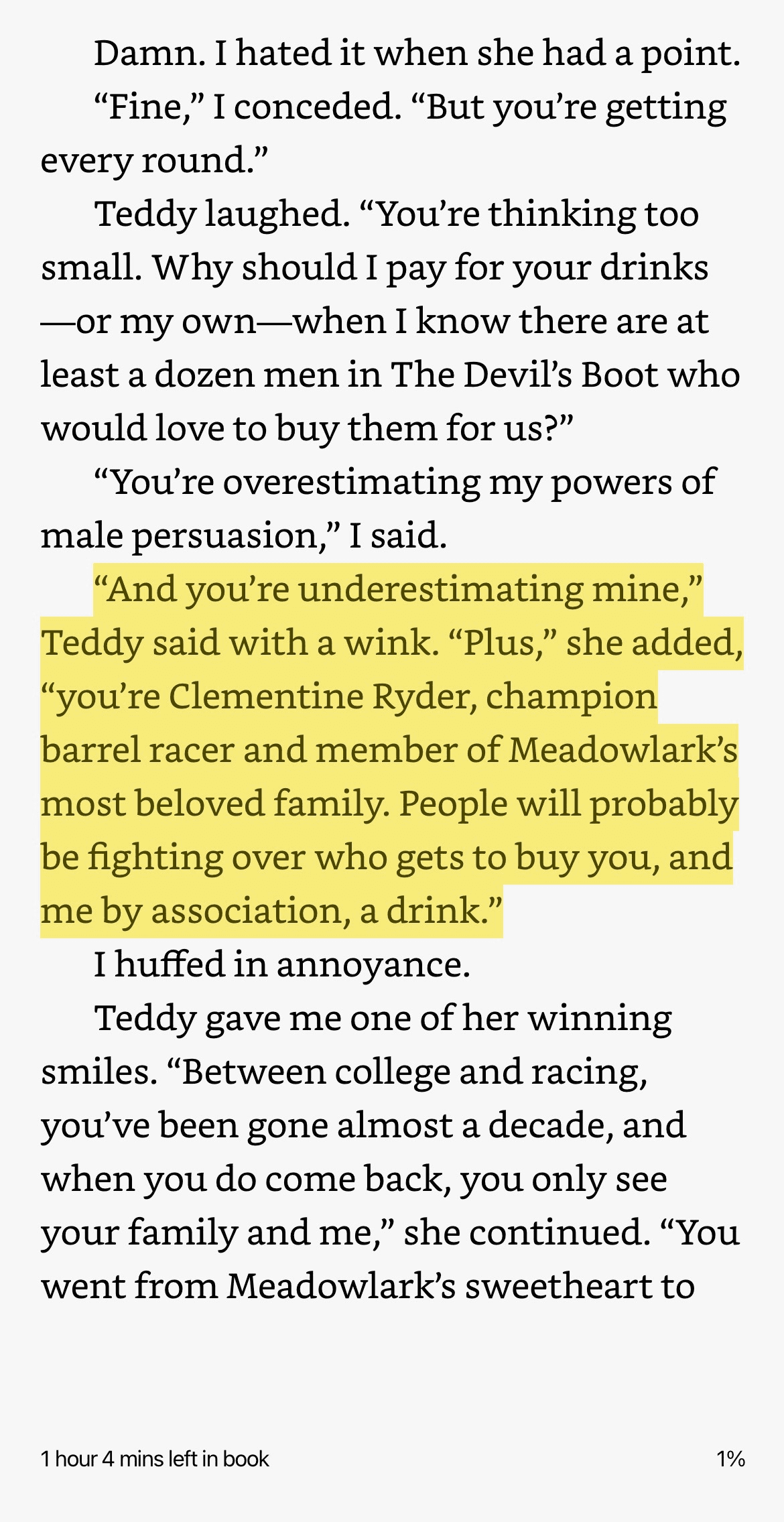Cycle the '1 hour 4 mins left' reading progress
This screenshot has height=1522, width=784.
click(155, 1458)
